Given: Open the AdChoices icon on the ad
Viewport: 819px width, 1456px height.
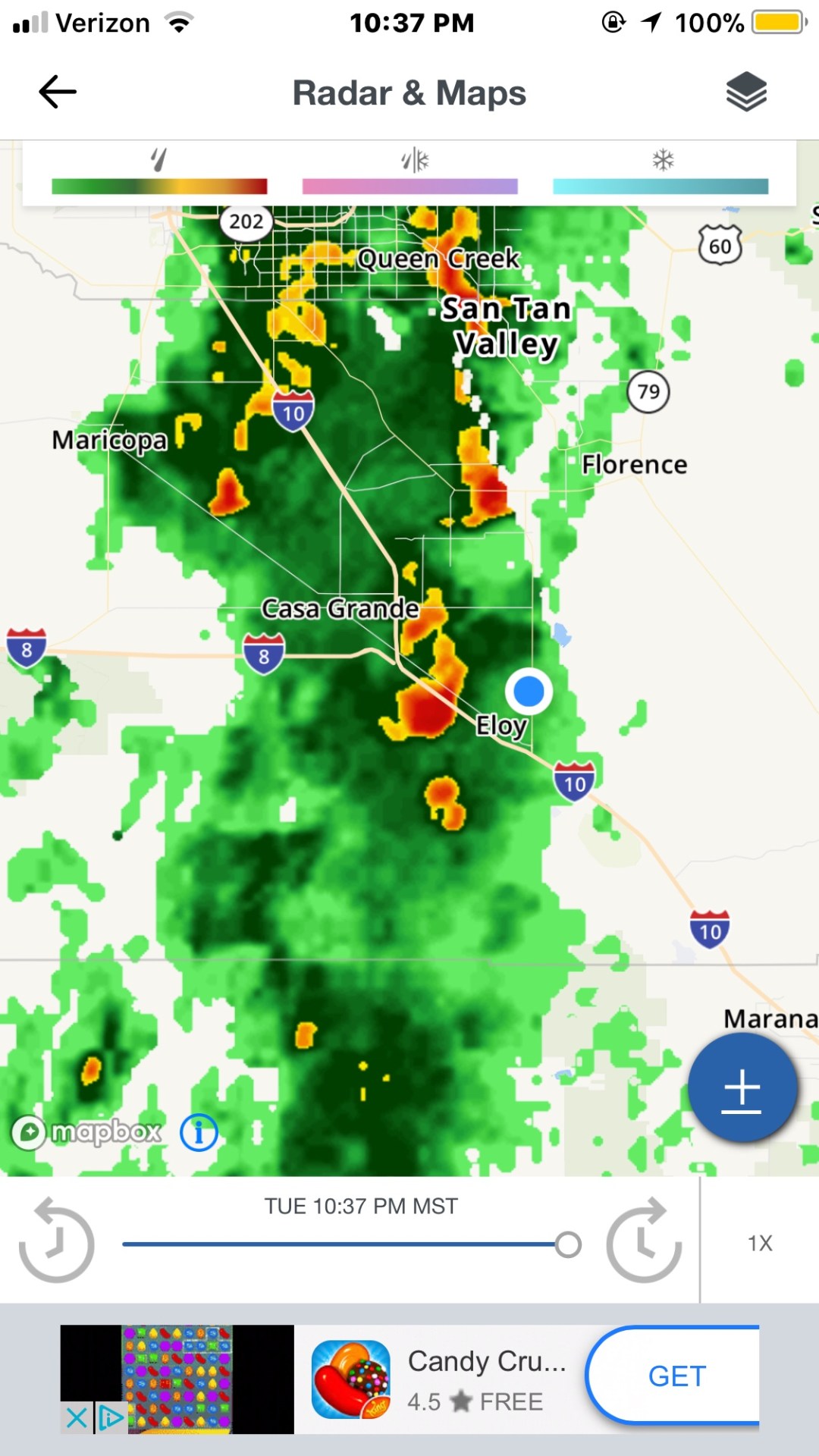Looking at the screenshot, I should (111, 1417).
